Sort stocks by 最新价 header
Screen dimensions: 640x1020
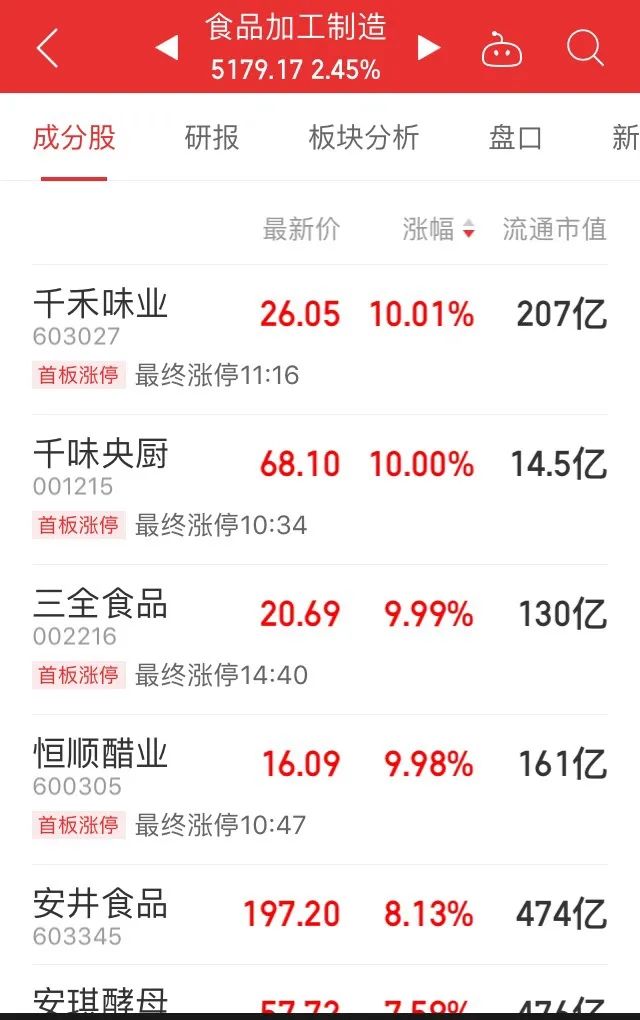301,229
